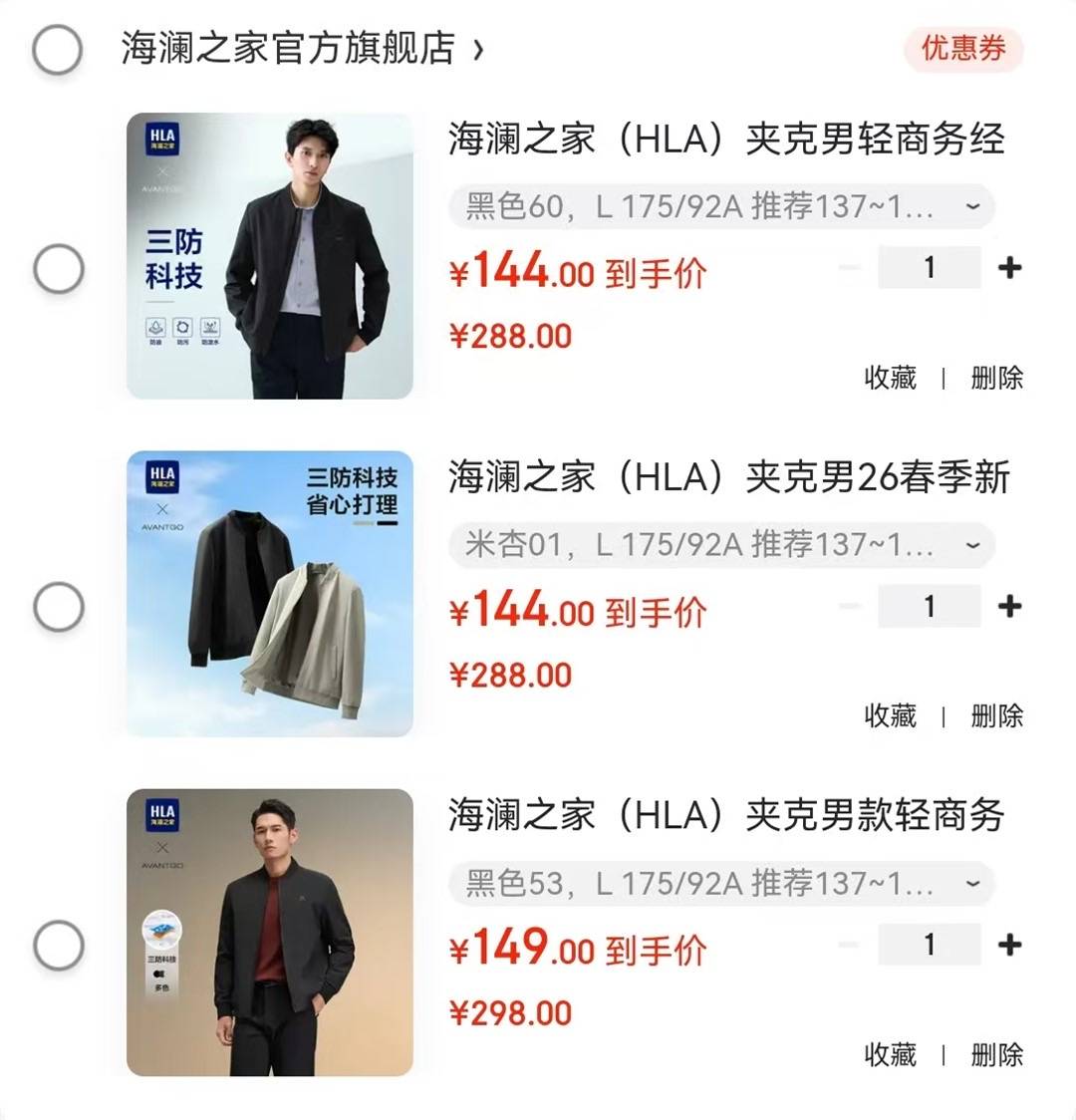Select all items from 海澜之家官方旗舰店
Screen dimensions: 1076x1120
[x=57, y=49]
